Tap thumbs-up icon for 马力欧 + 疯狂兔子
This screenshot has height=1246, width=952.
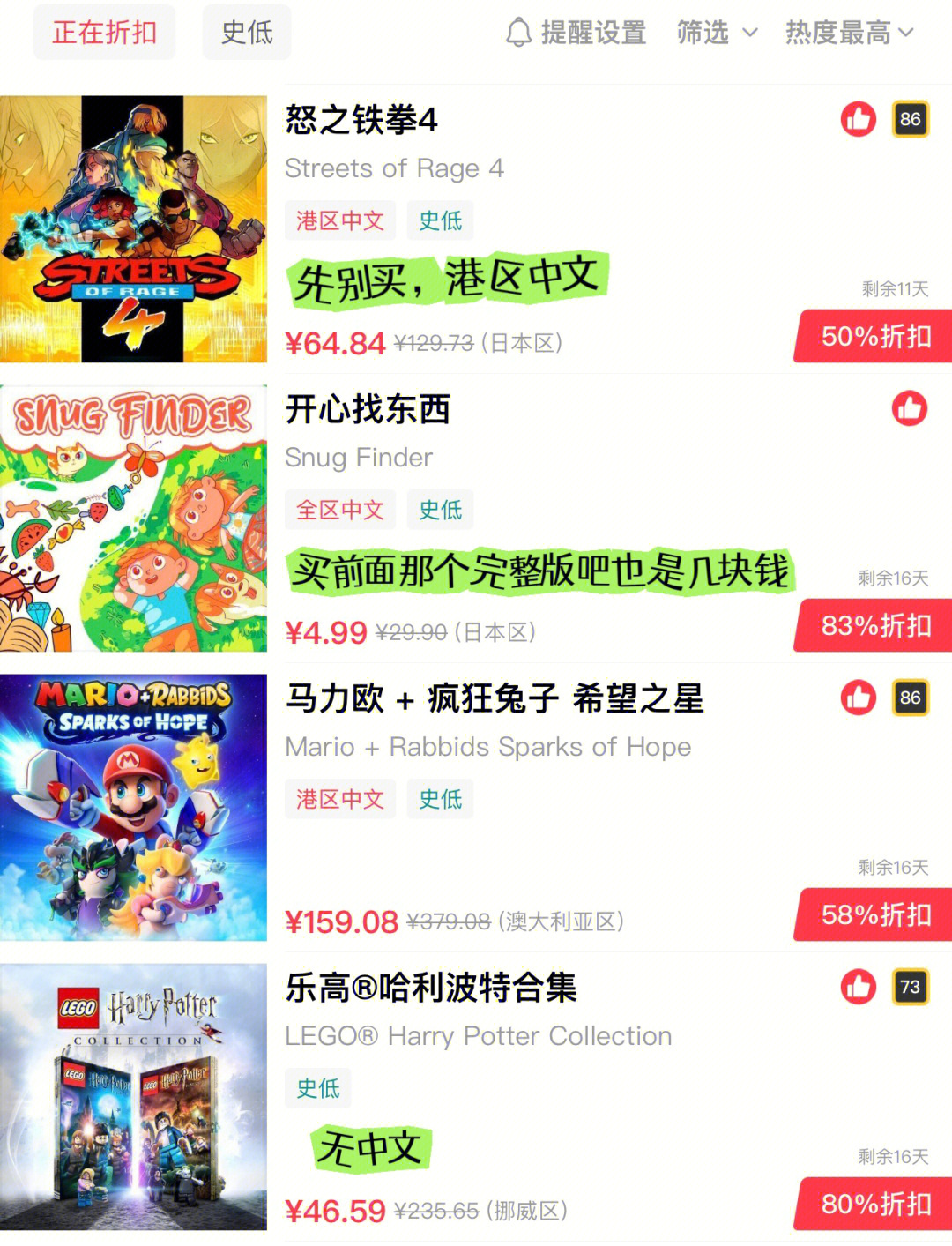(858, 698)
